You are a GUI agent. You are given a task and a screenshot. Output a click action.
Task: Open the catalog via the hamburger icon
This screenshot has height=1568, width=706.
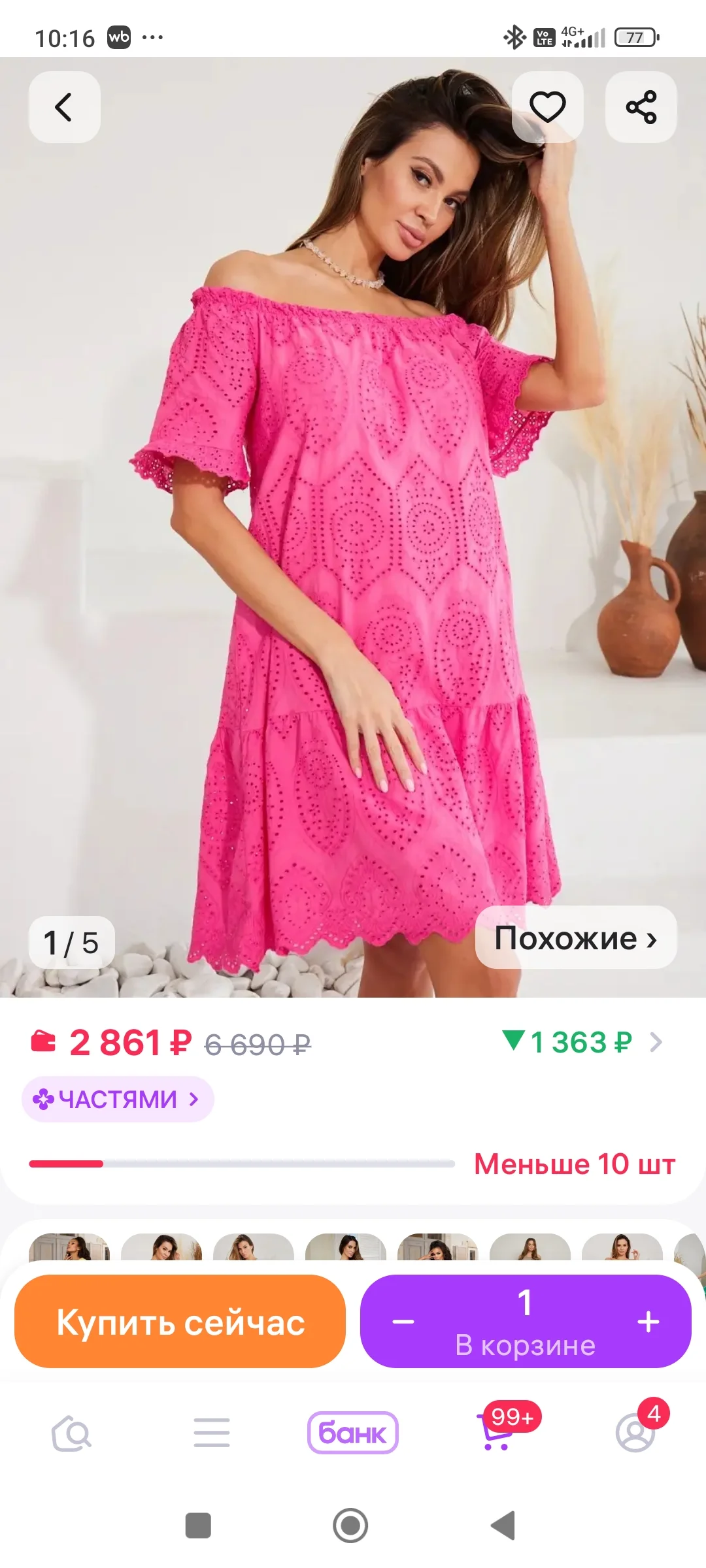click(210, 1432)
